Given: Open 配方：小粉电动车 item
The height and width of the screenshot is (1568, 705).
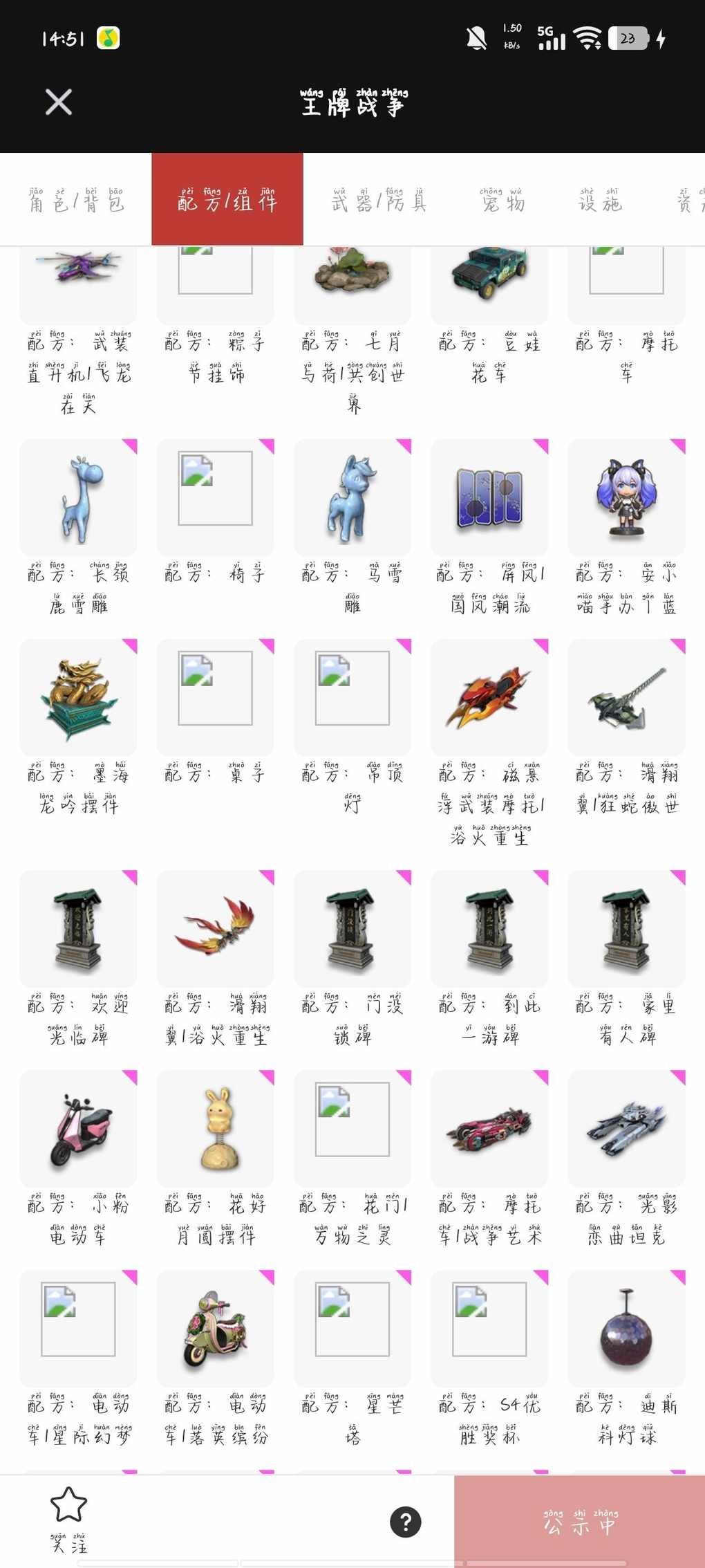Looking at the screenshot, I should tap(78, 1129).
